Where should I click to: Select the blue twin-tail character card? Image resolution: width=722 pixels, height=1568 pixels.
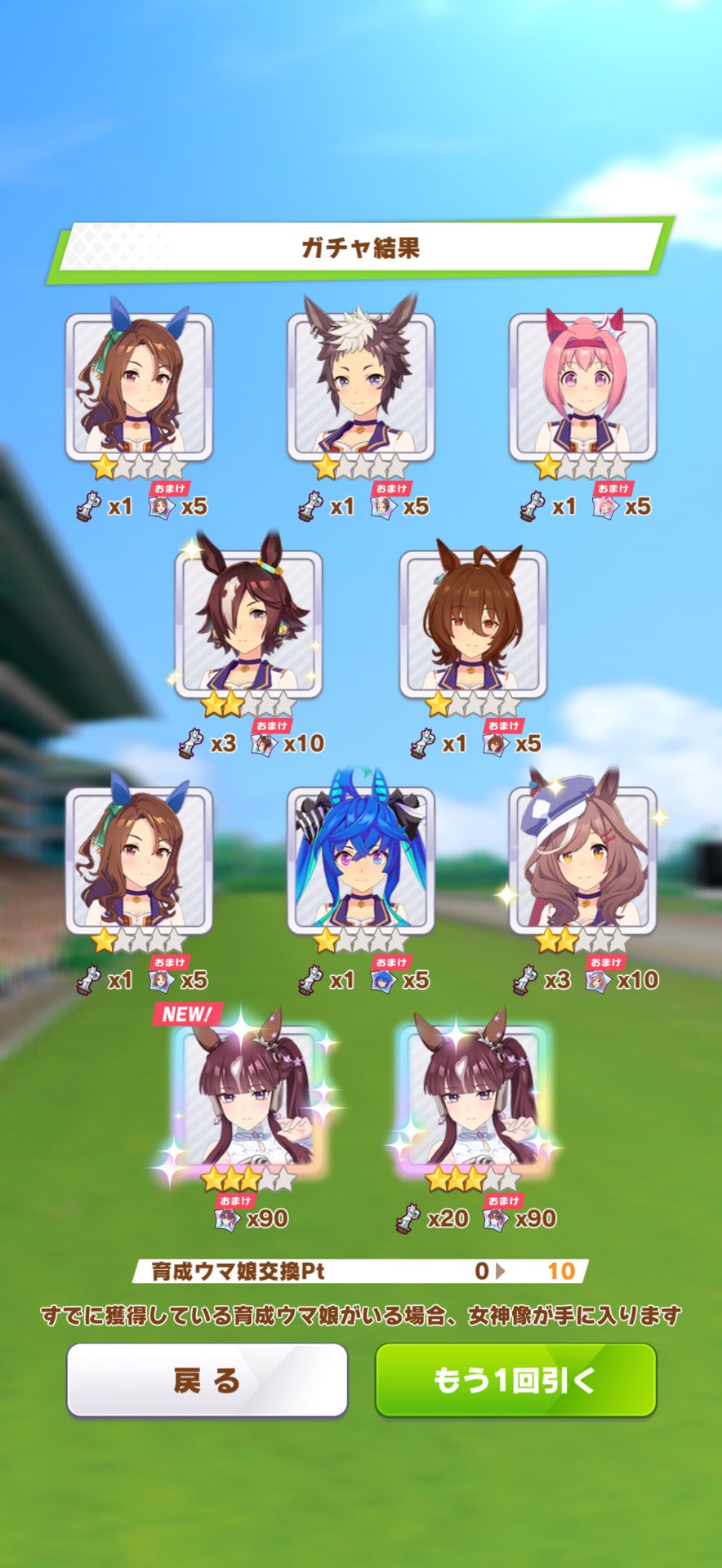click(360, 862)
